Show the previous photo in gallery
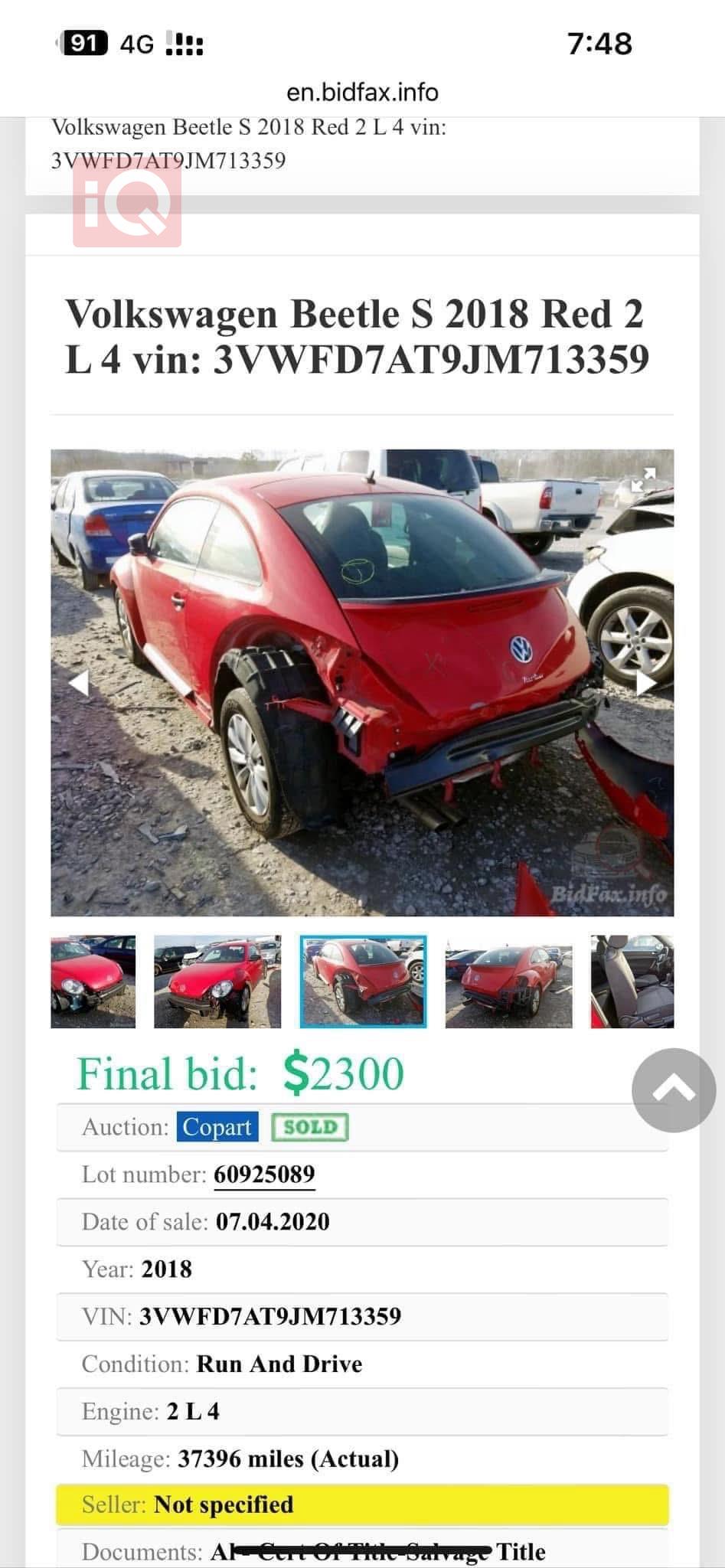The image size is (725, 1568). pos(79,682)
